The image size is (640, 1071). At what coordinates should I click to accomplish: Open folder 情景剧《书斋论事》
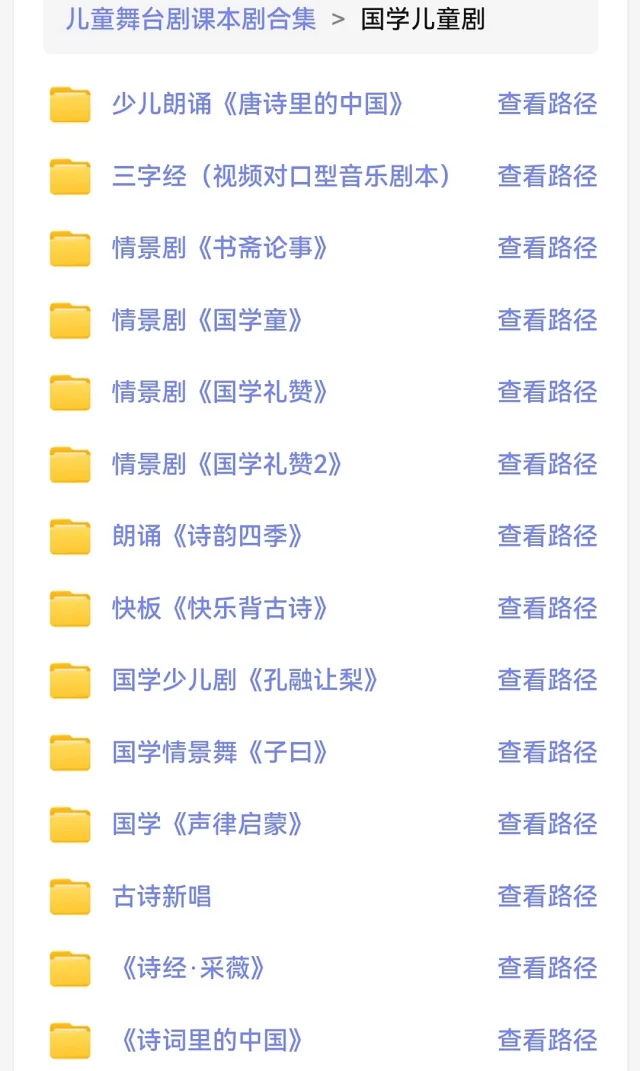(220, 248)
